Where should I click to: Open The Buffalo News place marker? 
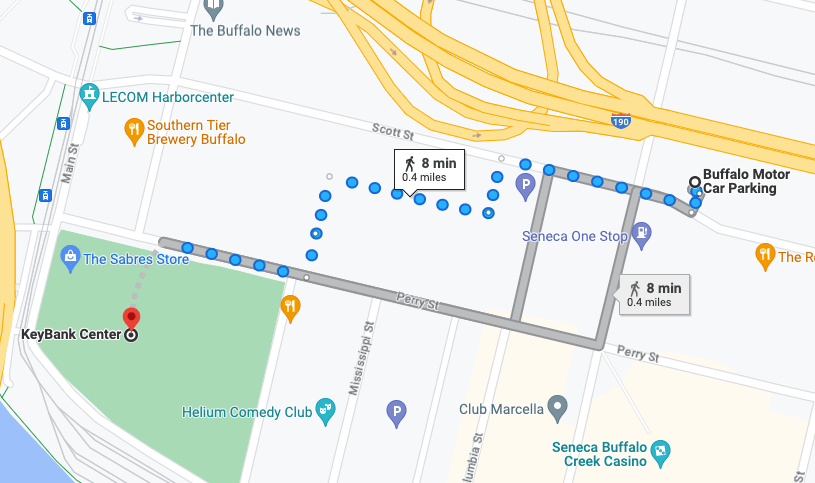213,9
